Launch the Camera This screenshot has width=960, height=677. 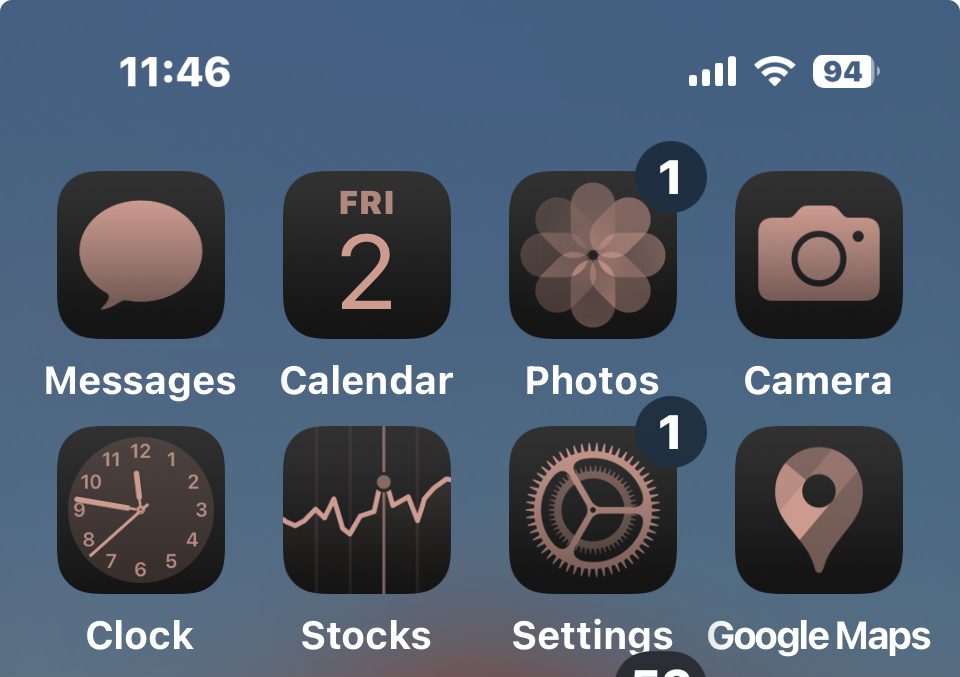coord(819,255)
